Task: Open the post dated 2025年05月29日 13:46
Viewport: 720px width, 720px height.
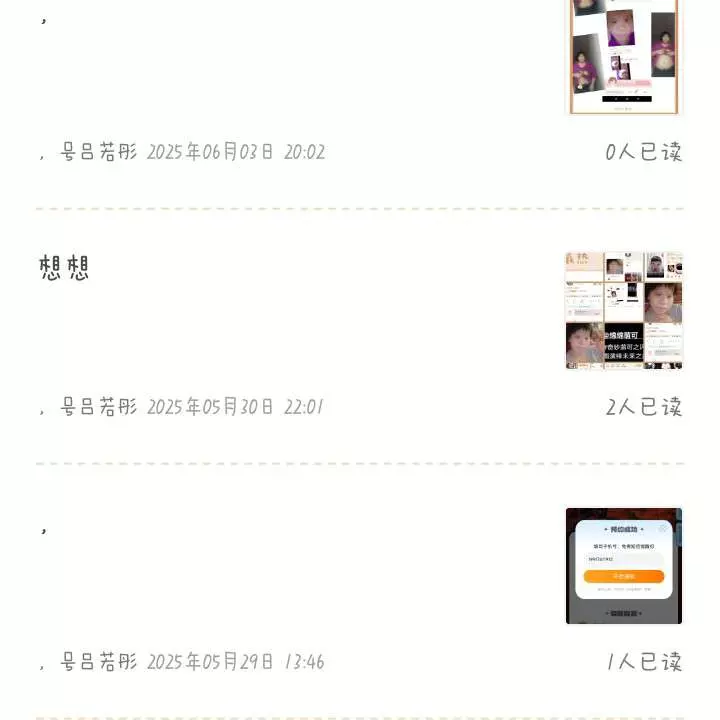Action: click(235, 662)
